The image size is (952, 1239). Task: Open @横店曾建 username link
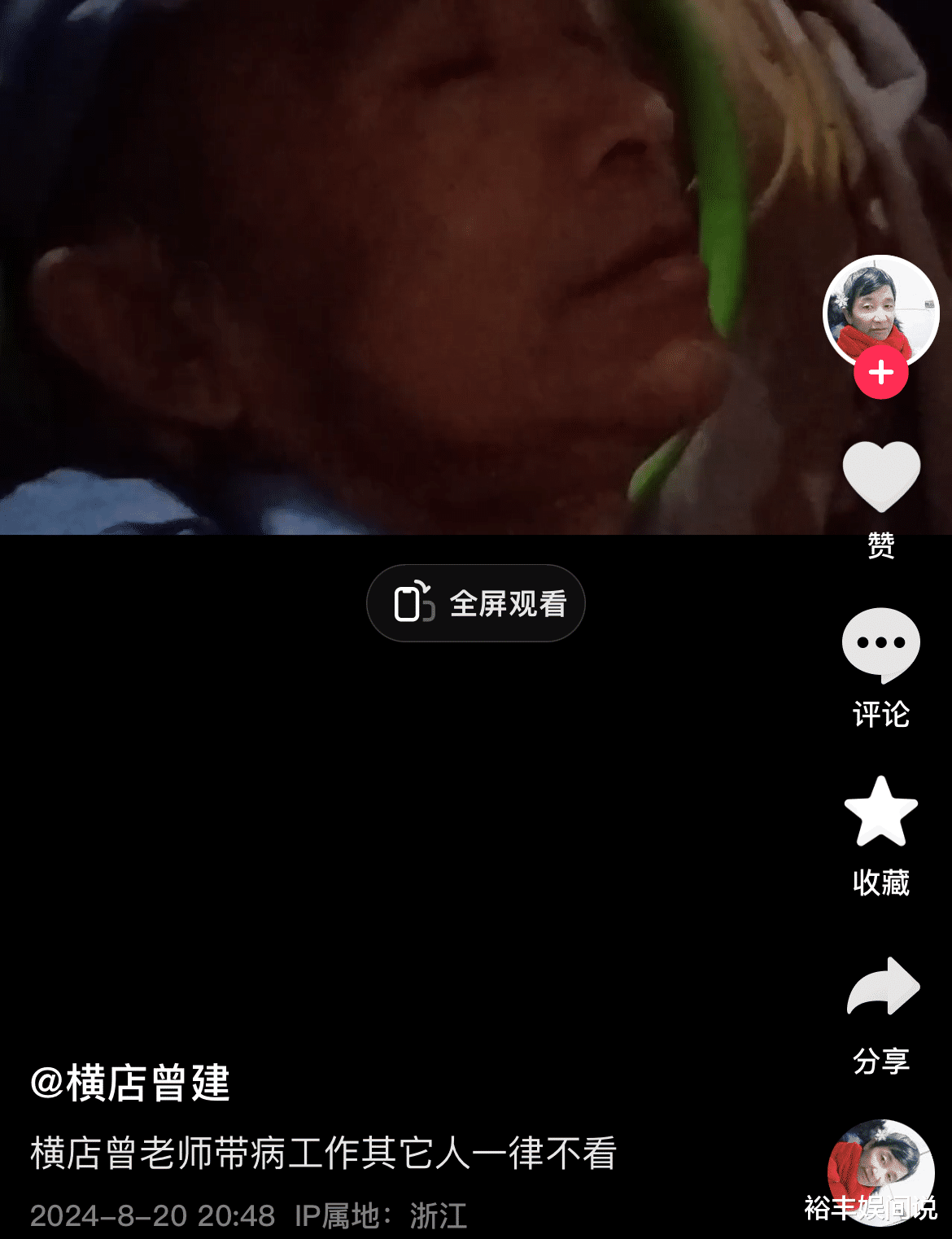tap(130, 1084)
